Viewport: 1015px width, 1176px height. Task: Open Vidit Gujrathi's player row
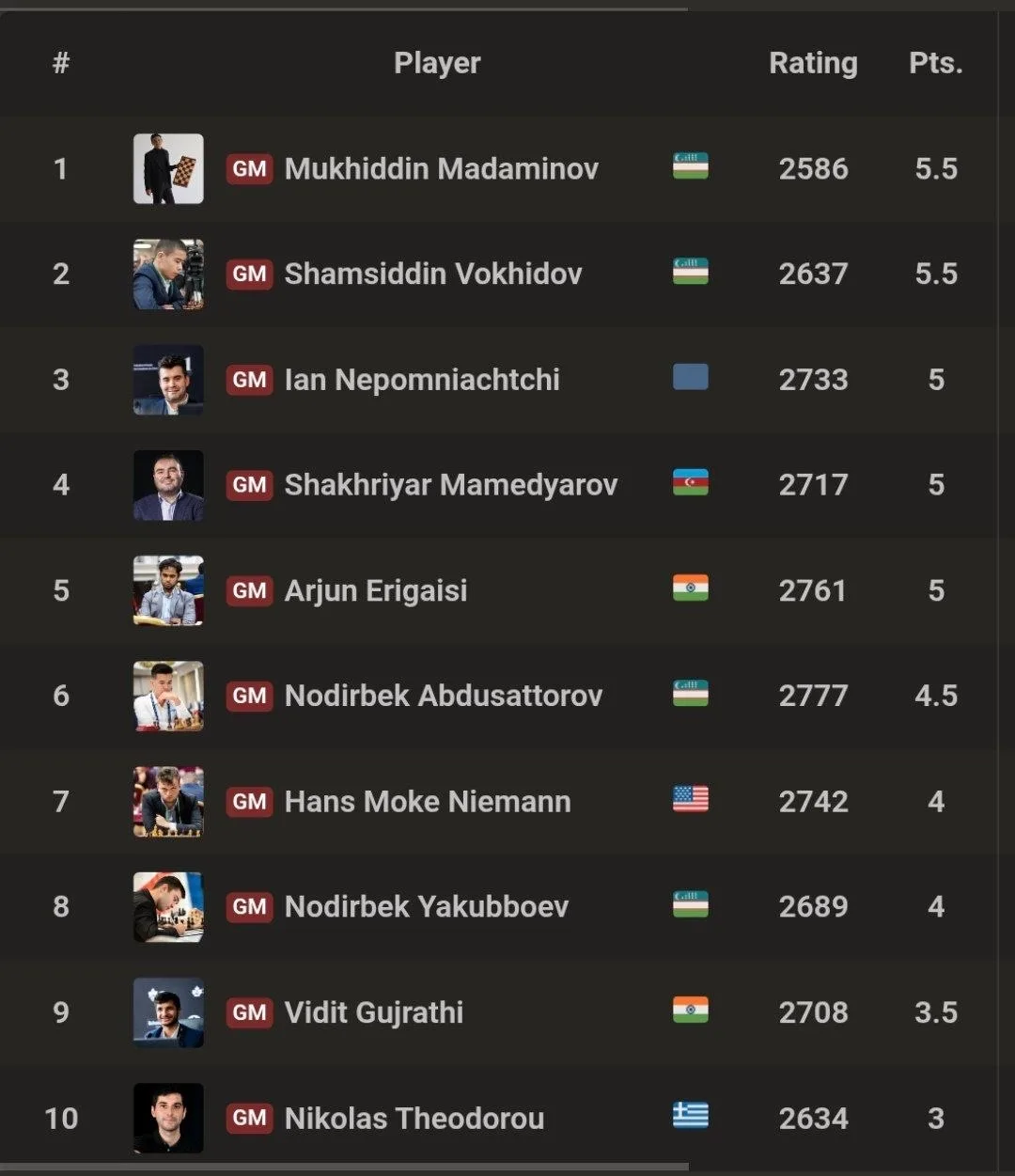tap(498, 1012)
